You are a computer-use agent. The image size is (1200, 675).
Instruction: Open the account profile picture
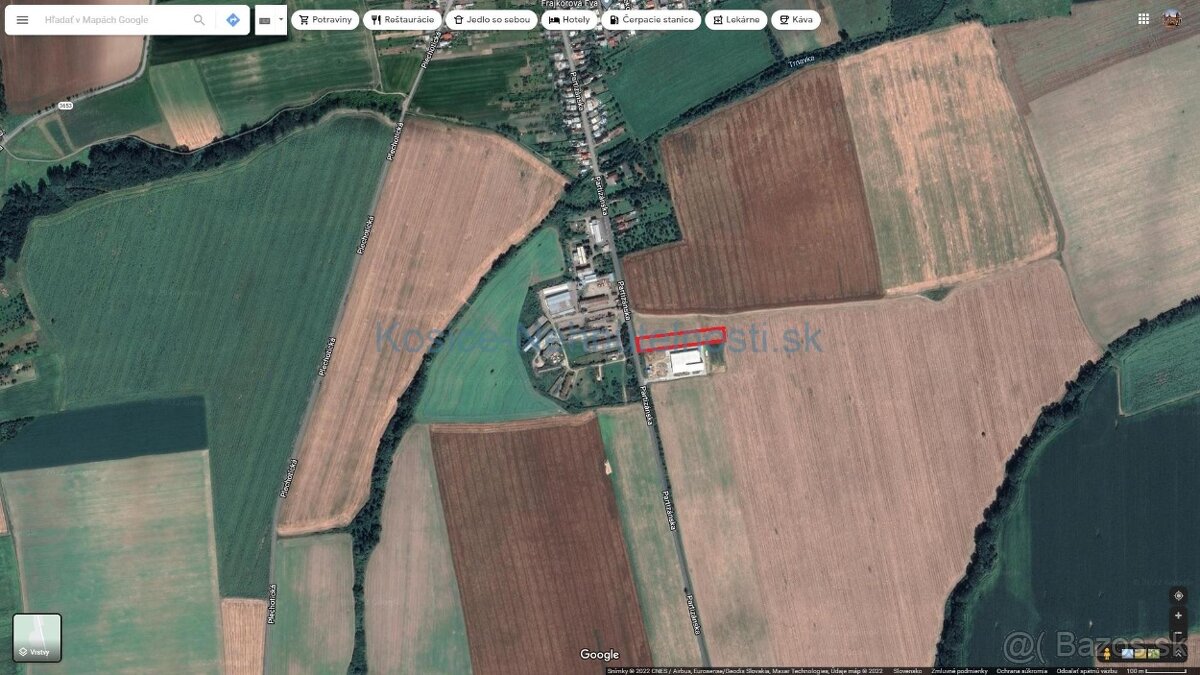(1171, 19)
